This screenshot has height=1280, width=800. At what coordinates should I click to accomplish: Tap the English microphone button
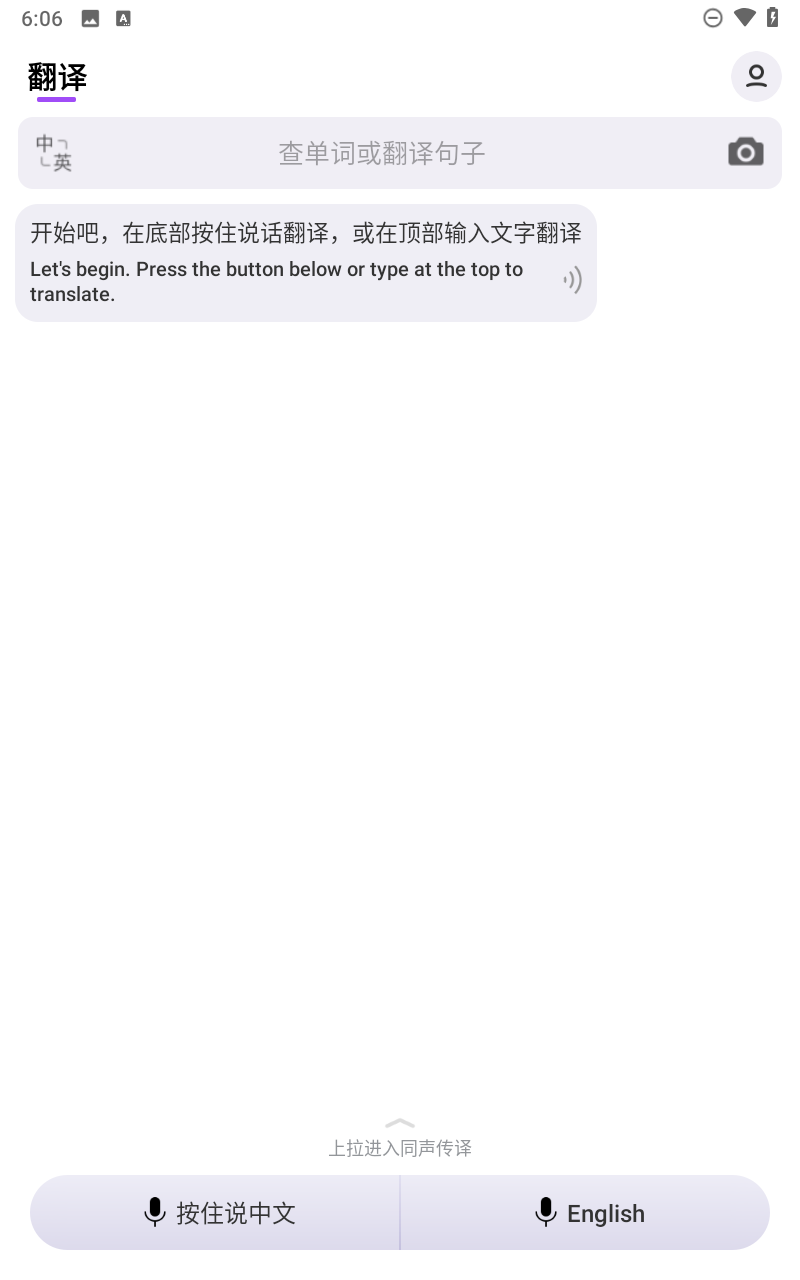586,1213
